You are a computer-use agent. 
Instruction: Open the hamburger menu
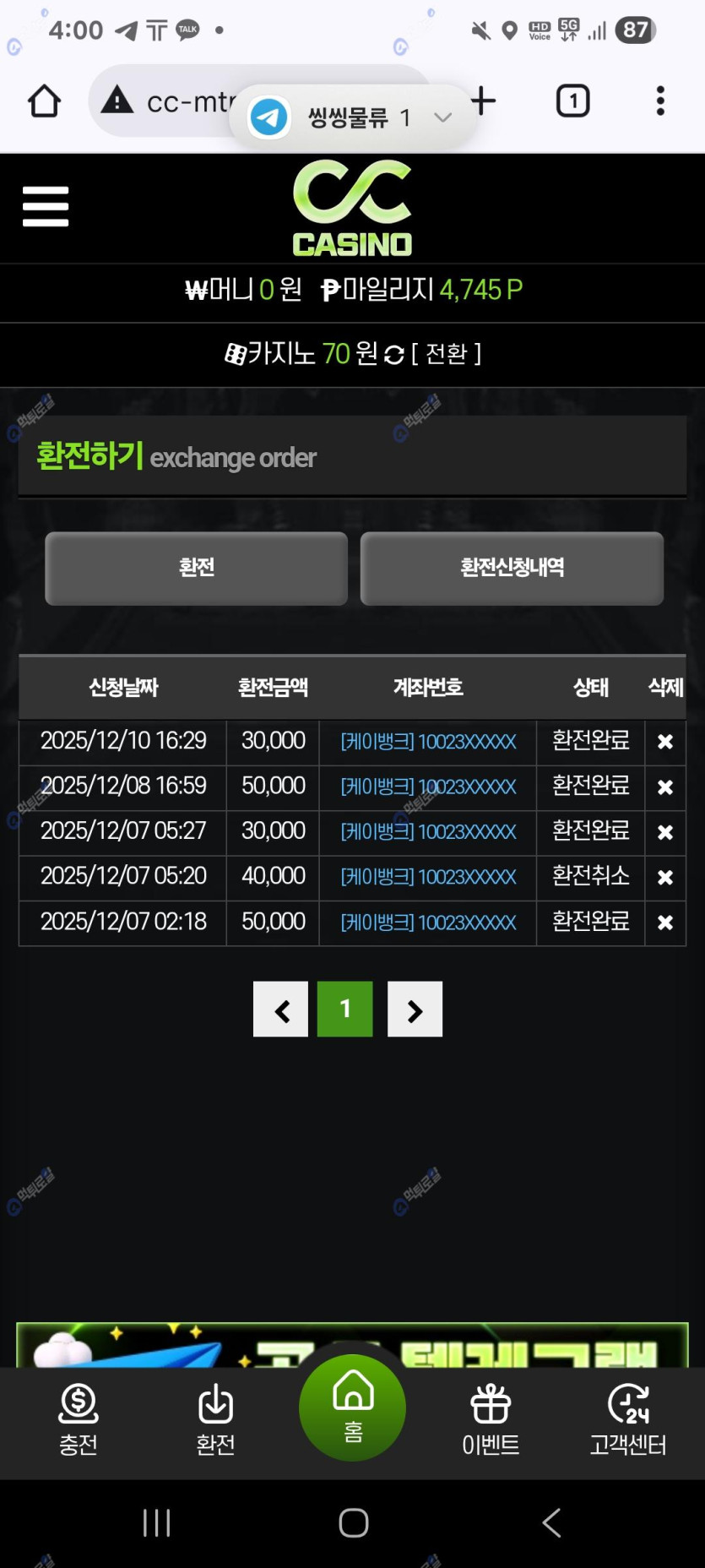coord(46,207)
